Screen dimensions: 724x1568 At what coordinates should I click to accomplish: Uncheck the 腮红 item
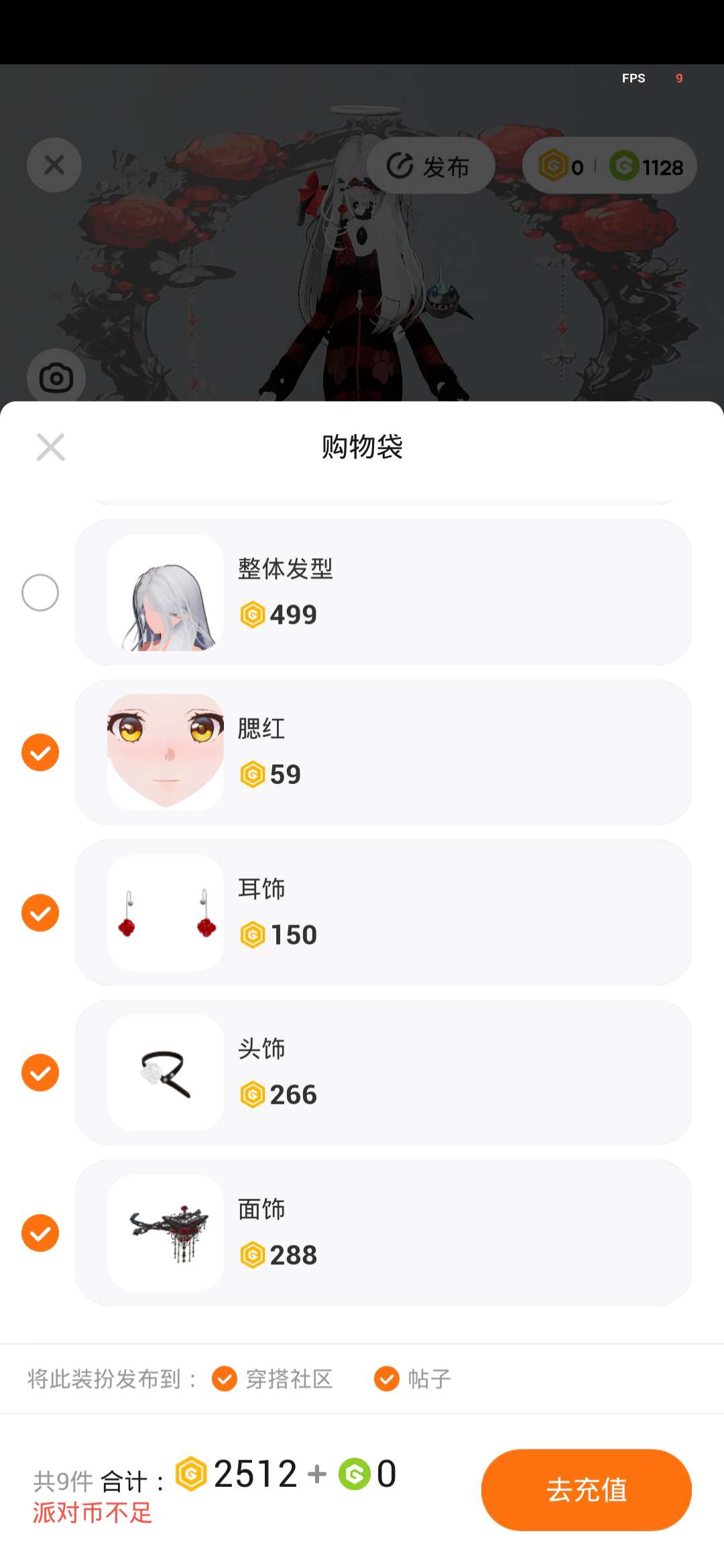pyautogui.click(x=40, y=753)
